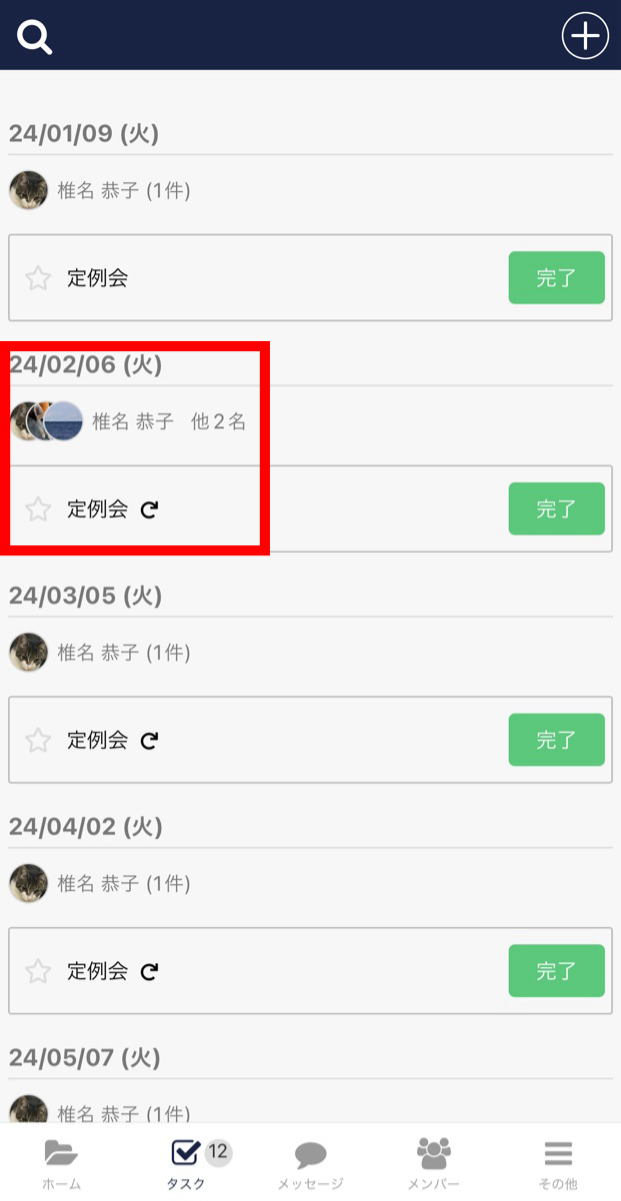Go to the メッセージ tab
This screenshot has height=1201, width=621.
[x=310, y=1163]
